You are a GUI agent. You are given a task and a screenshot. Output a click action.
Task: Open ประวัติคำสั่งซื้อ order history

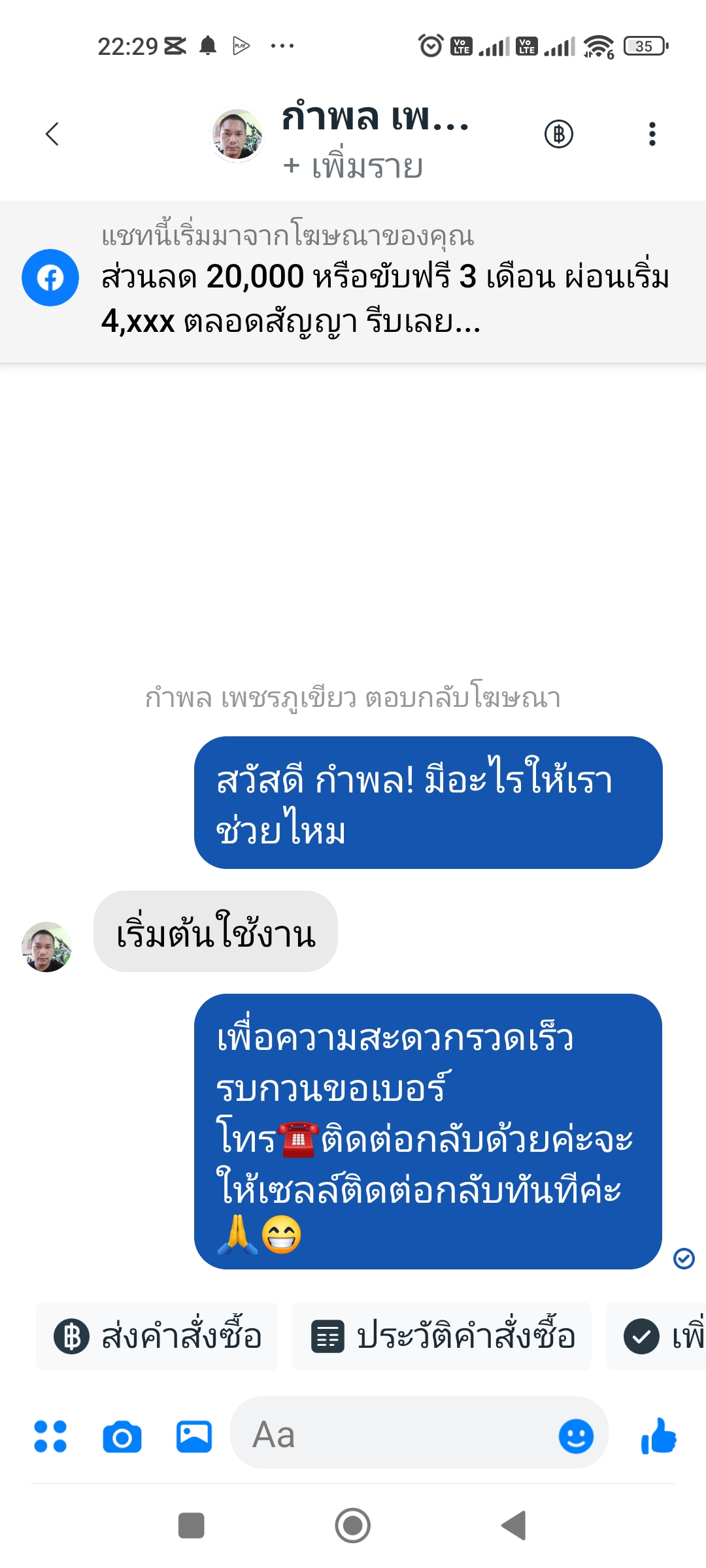point(442,1336)
